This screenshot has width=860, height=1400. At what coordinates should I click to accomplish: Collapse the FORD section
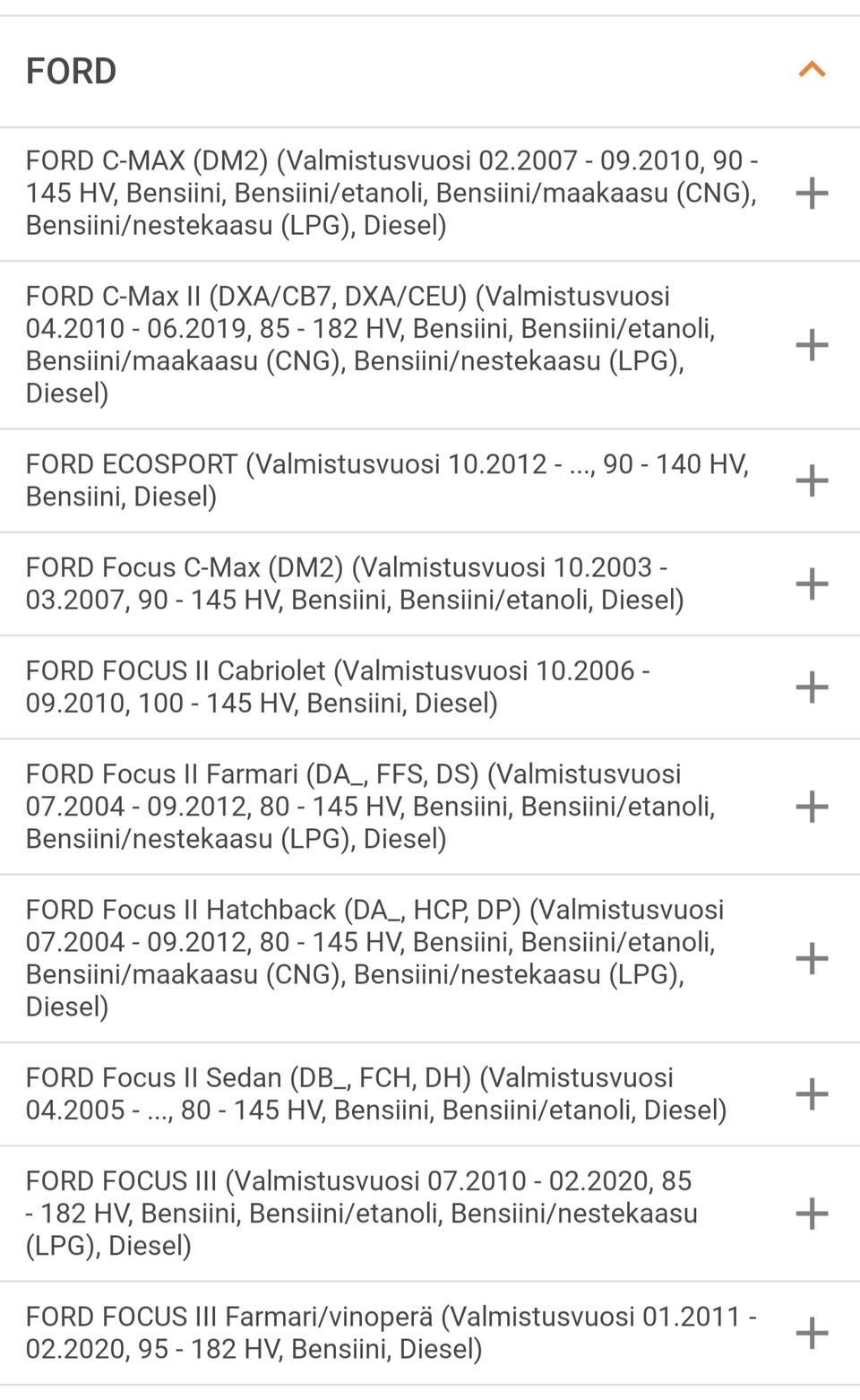click(812, 70)
